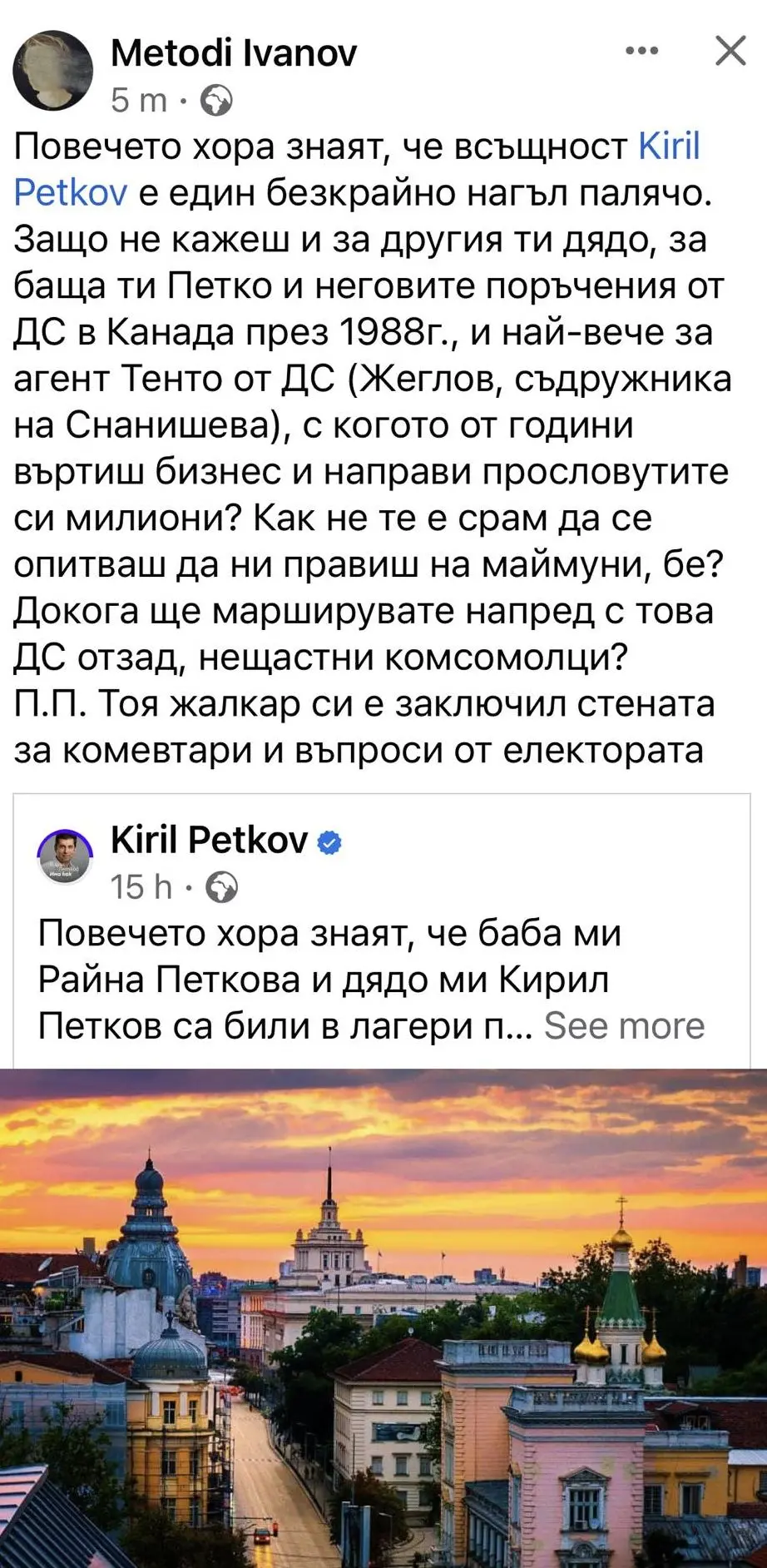Expand shared post with See more
Viewport: 767px width, 1568px height.
pos(624,1026)
